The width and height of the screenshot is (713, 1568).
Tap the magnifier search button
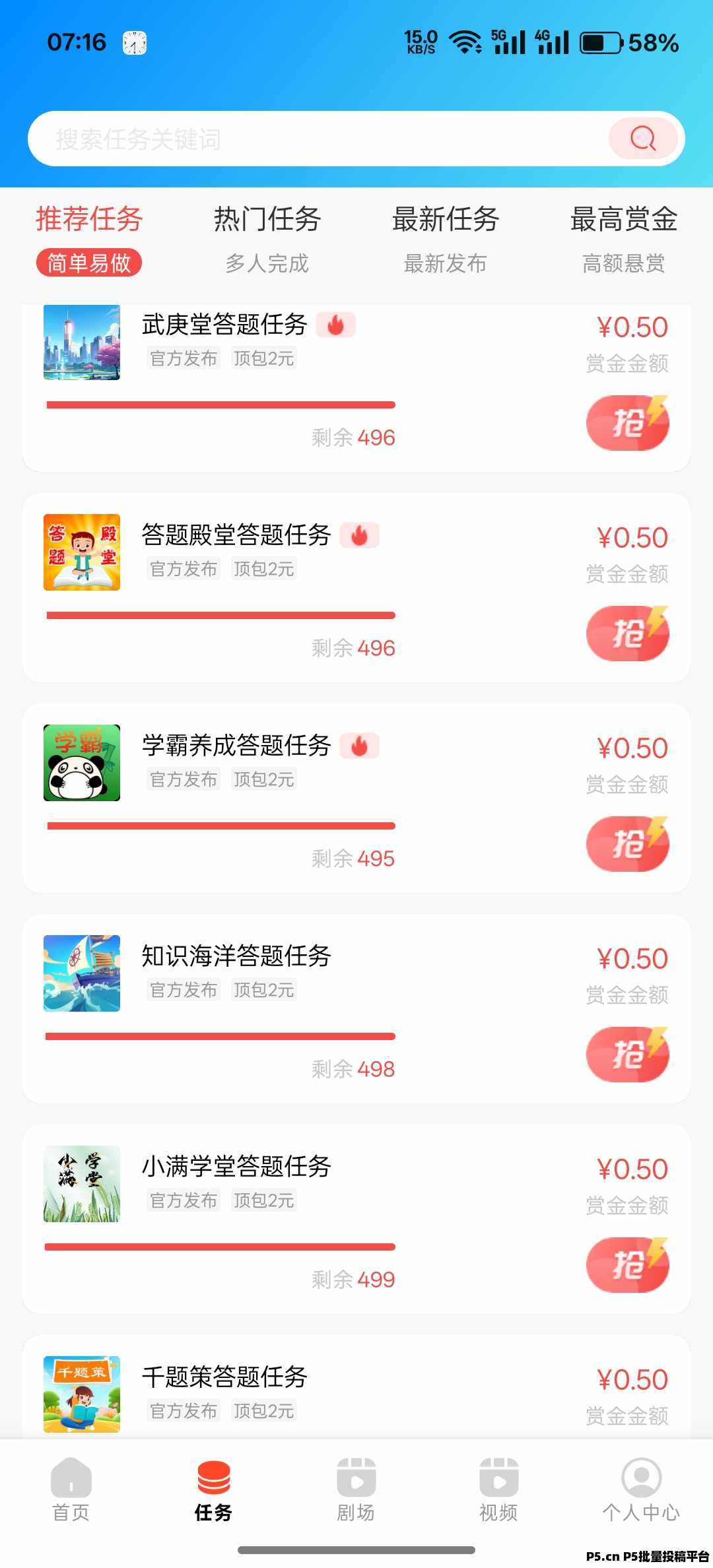coord(642,139)
